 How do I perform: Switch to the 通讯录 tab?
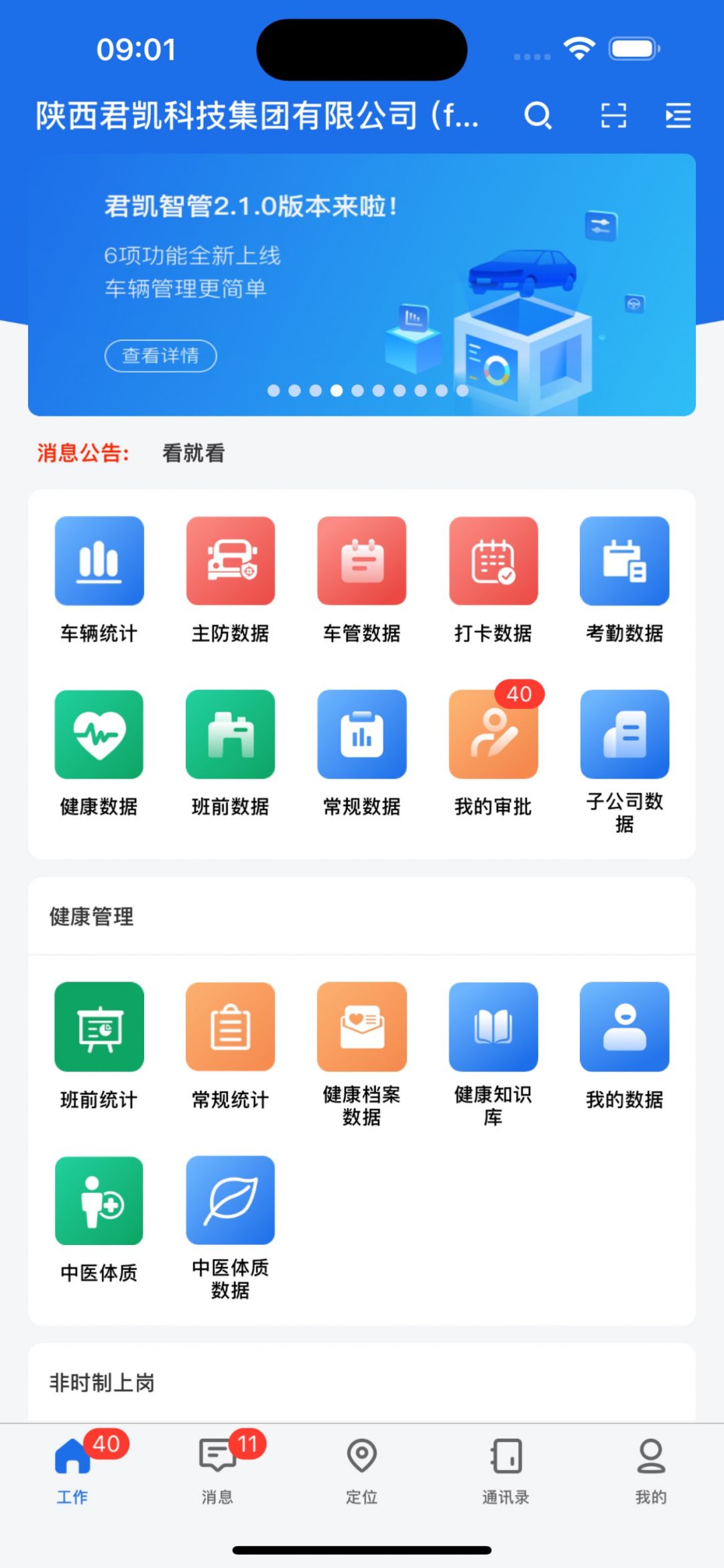click(506, 1469)
